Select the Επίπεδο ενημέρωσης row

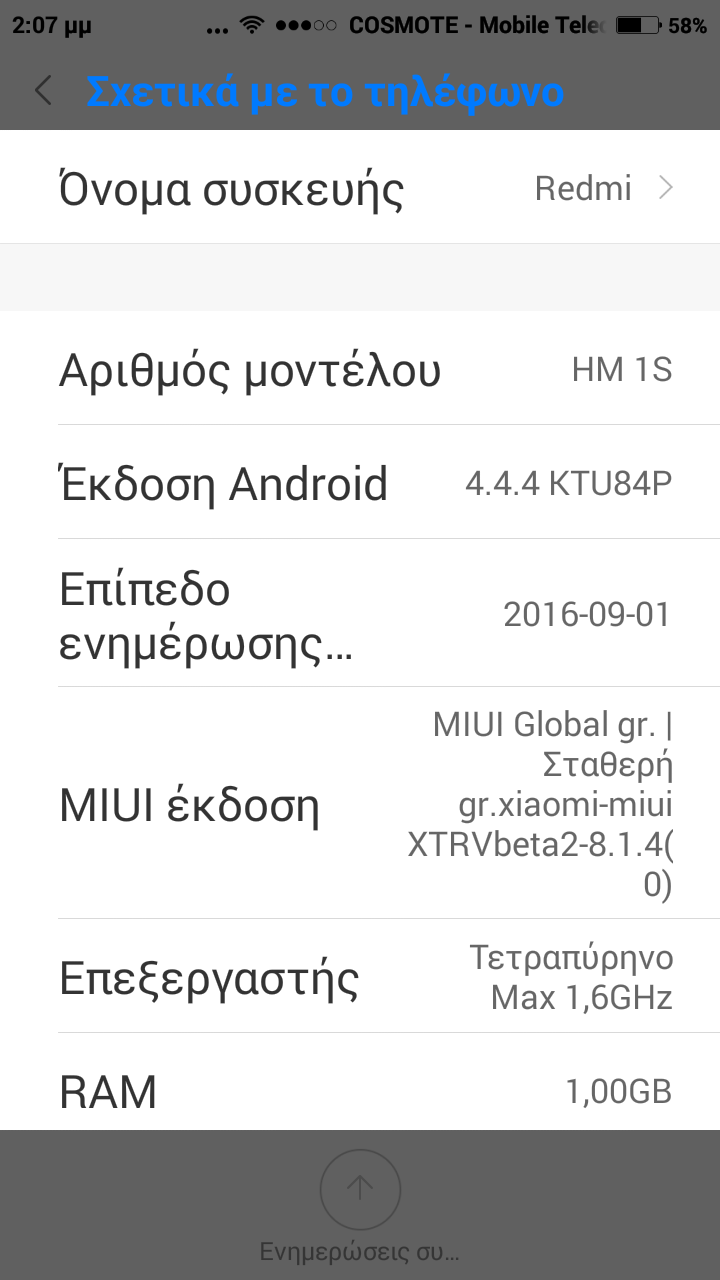360,614
